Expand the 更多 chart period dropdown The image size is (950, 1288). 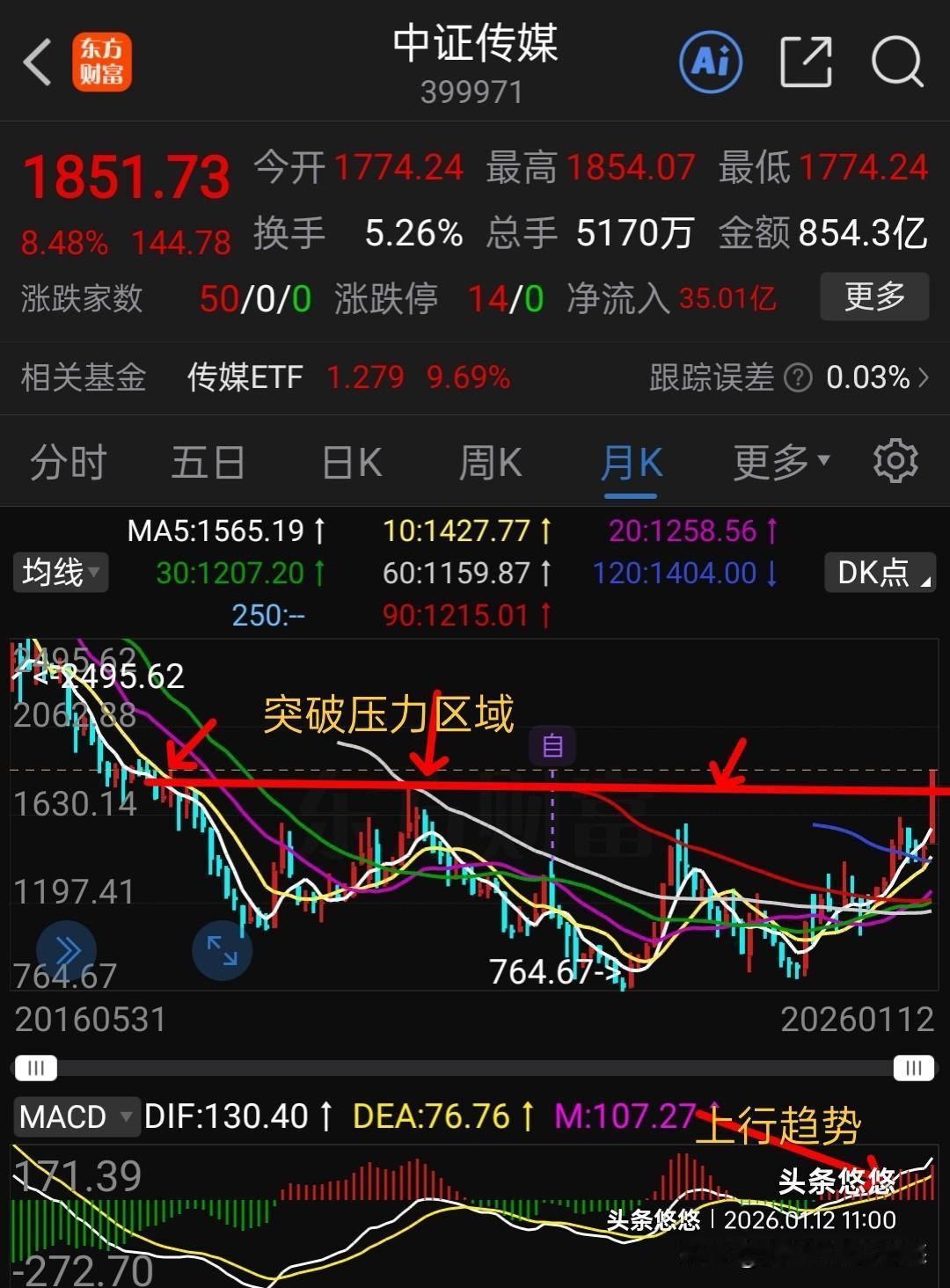tap(778, 460)
